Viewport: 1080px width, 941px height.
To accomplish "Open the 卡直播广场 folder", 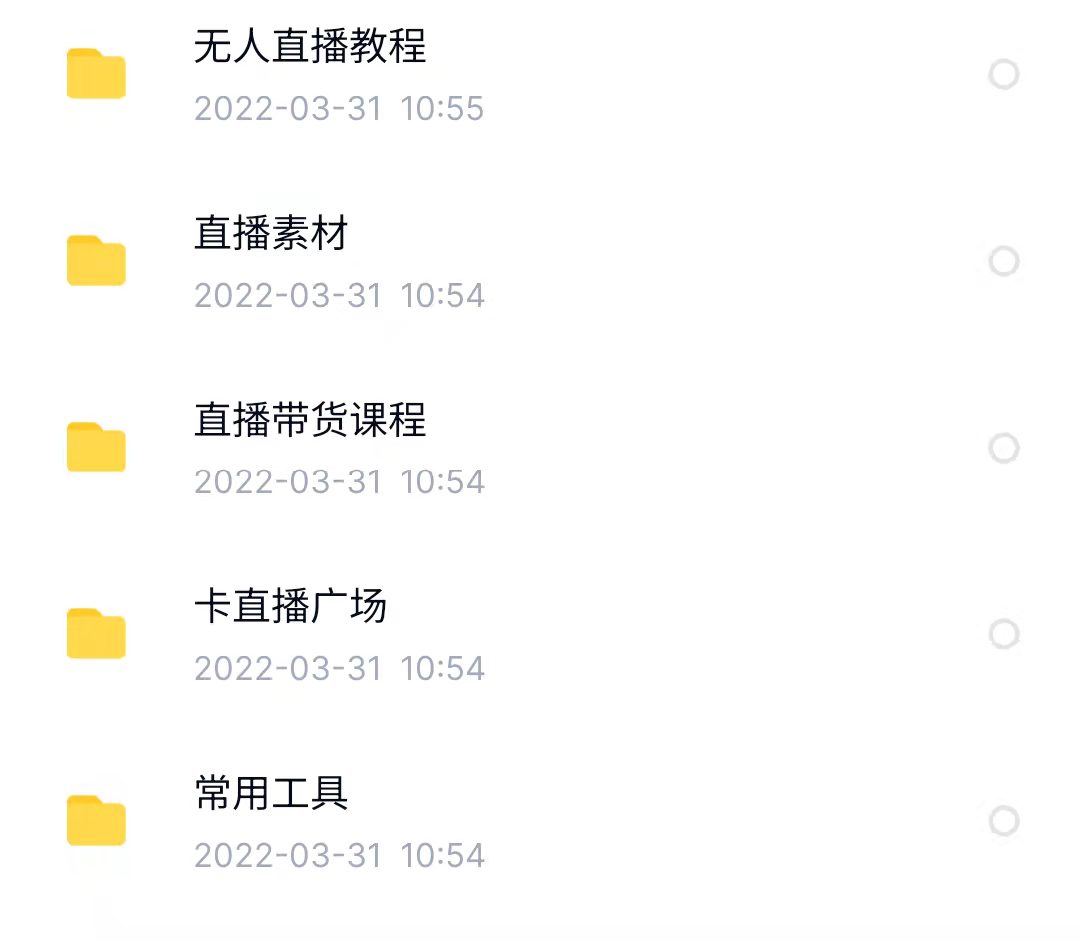I will pyautogui.click(x=290, y=607).
